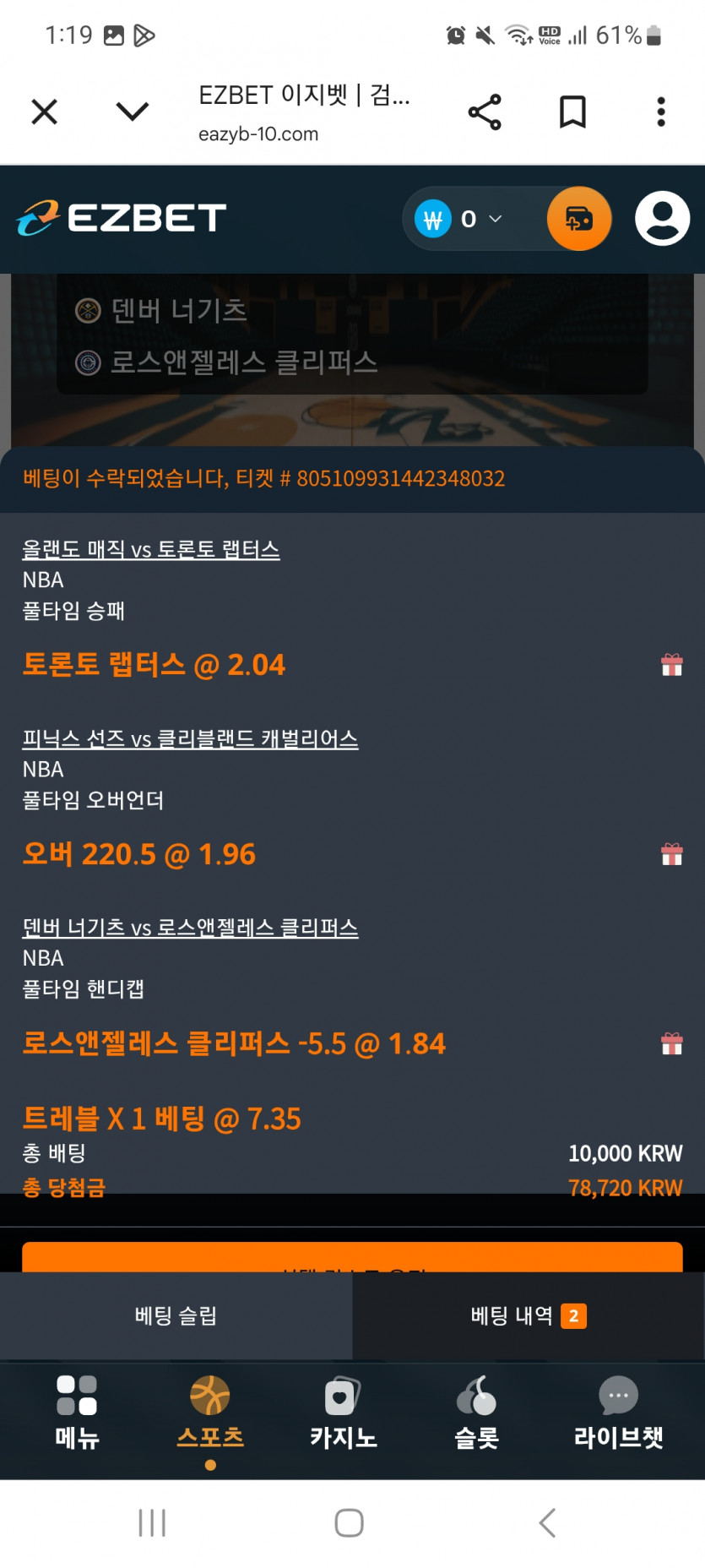This screenshot has width=705, height=1568.
Task: Bookmark this page
Action: (573, 112)
